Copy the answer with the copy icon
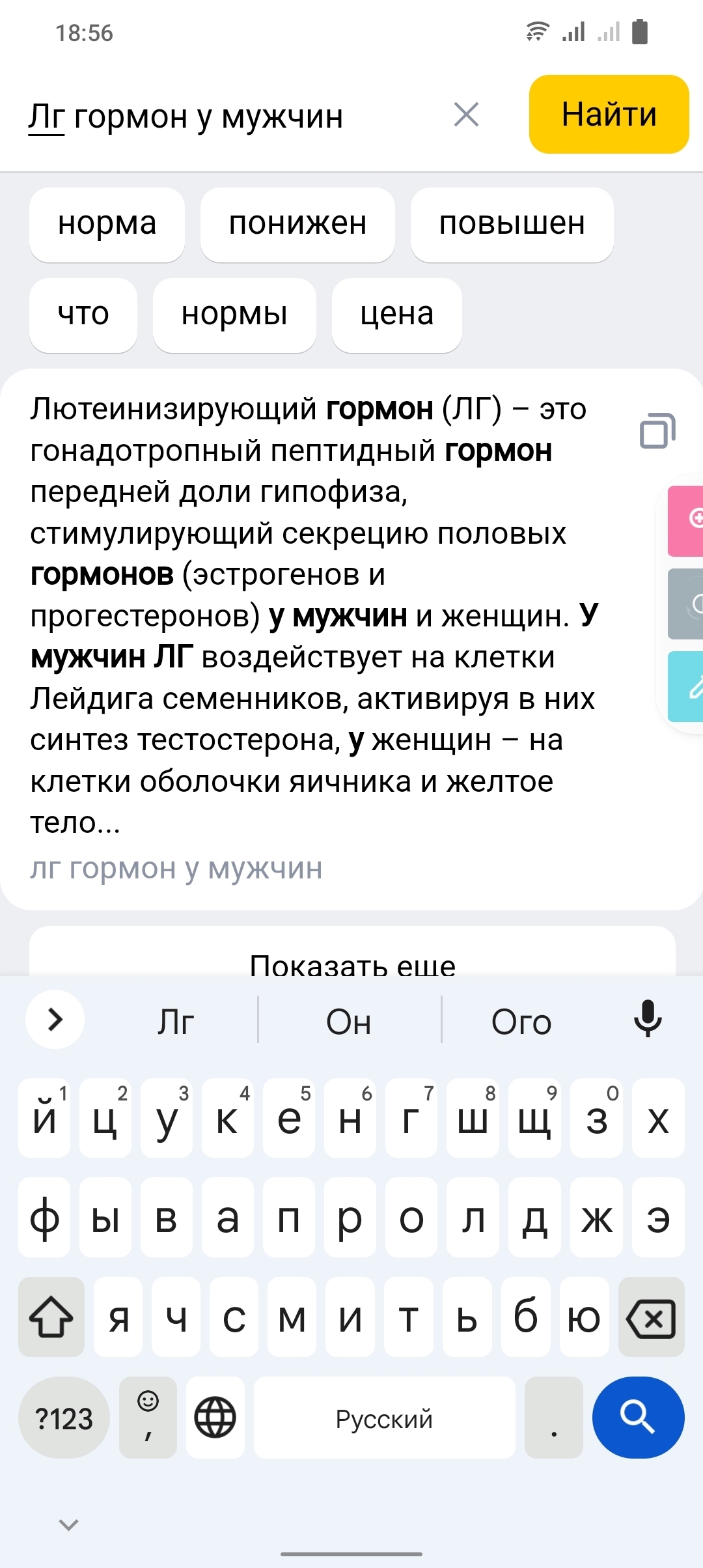 click(657, 431)
